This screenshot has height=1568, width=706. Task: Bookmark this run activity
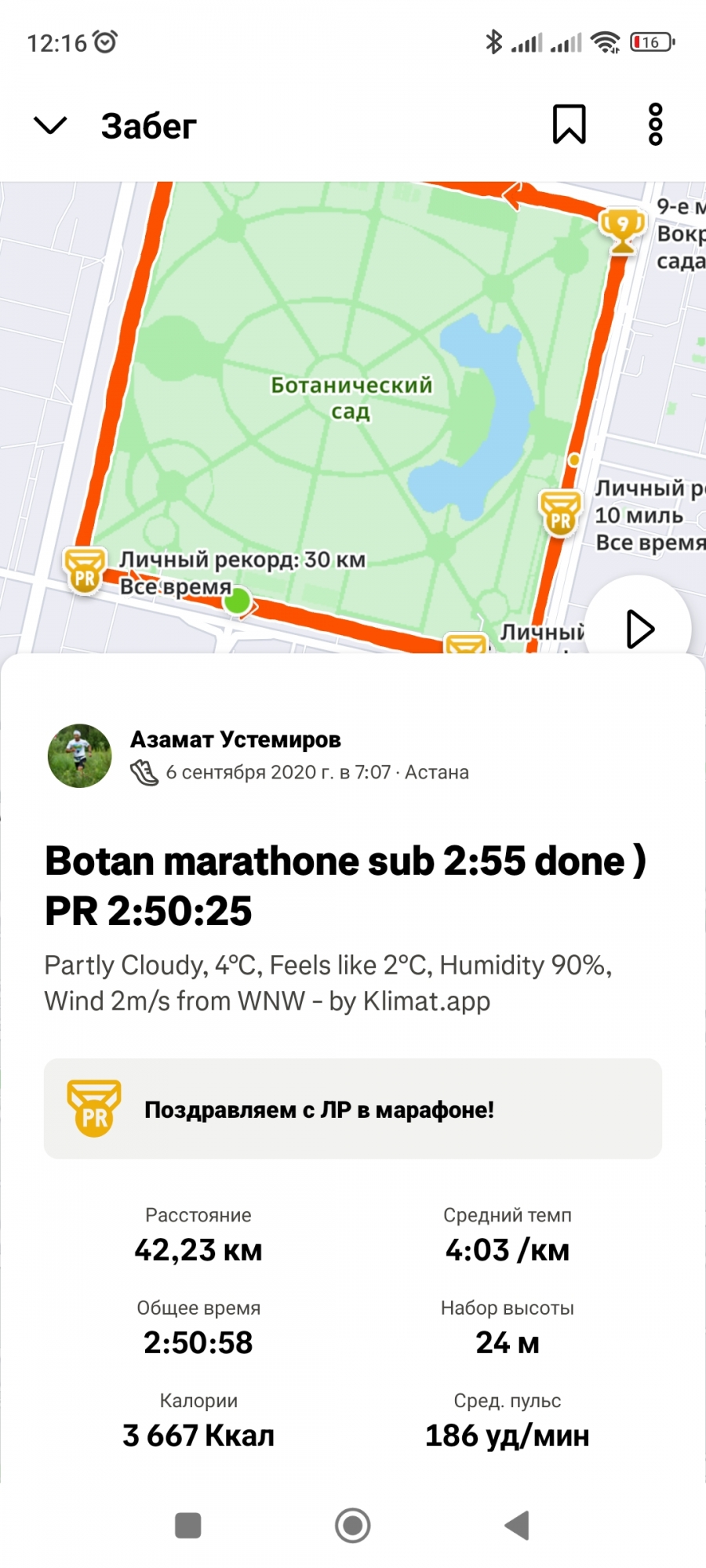[x=569, y=125]
